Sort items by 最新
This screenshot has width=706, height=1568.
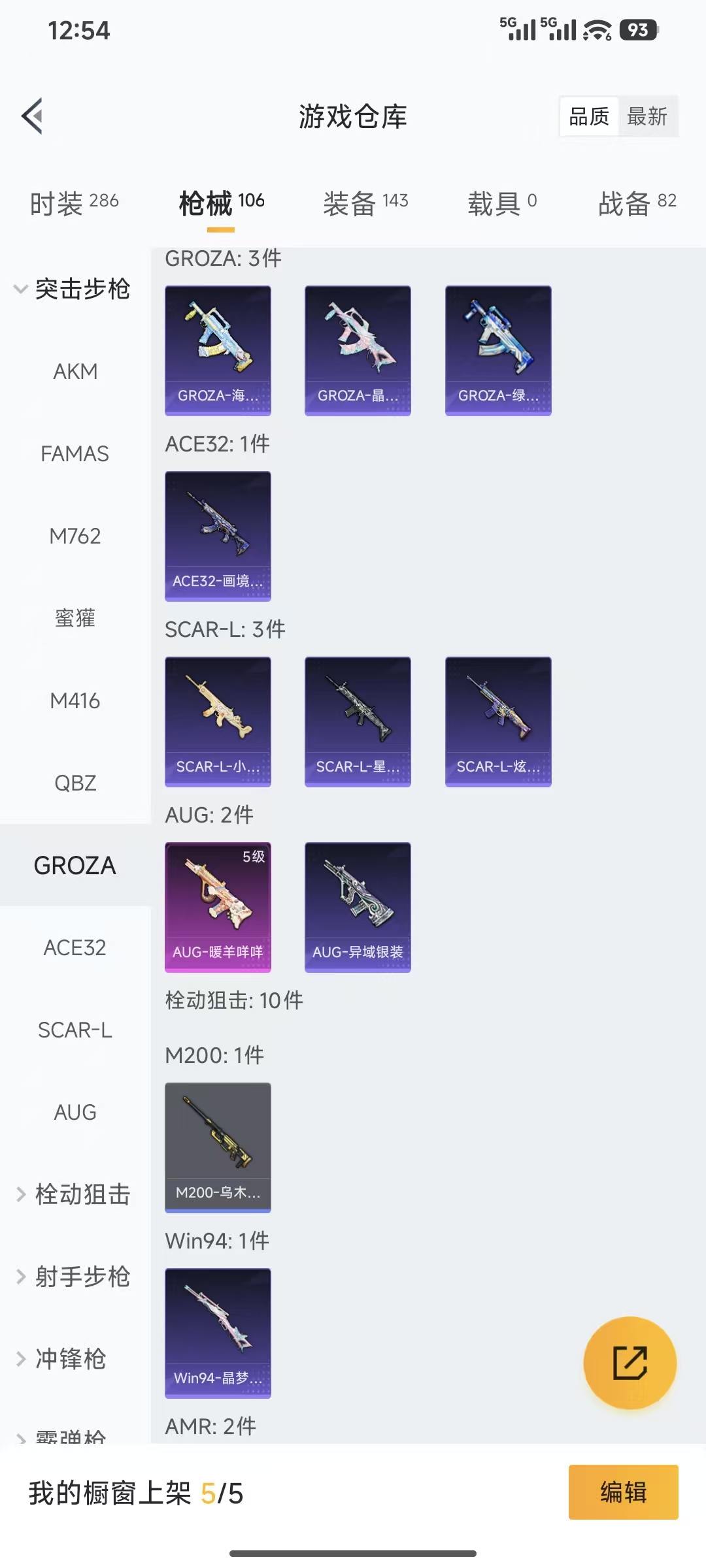(x=647, y=117)
